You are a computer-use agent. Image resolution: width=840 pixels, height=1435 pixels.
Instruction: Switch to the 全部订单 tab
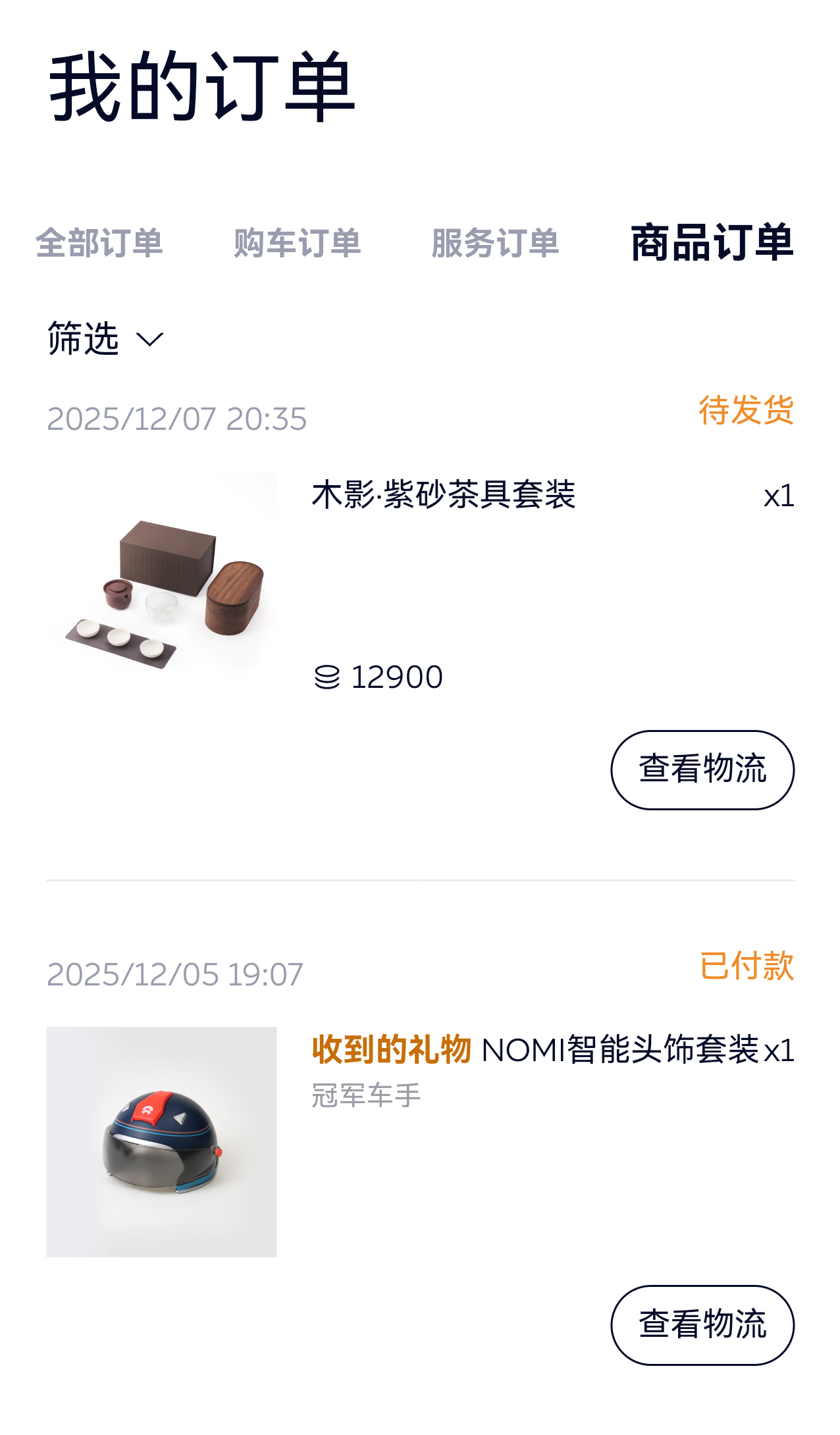click(99, 243)
